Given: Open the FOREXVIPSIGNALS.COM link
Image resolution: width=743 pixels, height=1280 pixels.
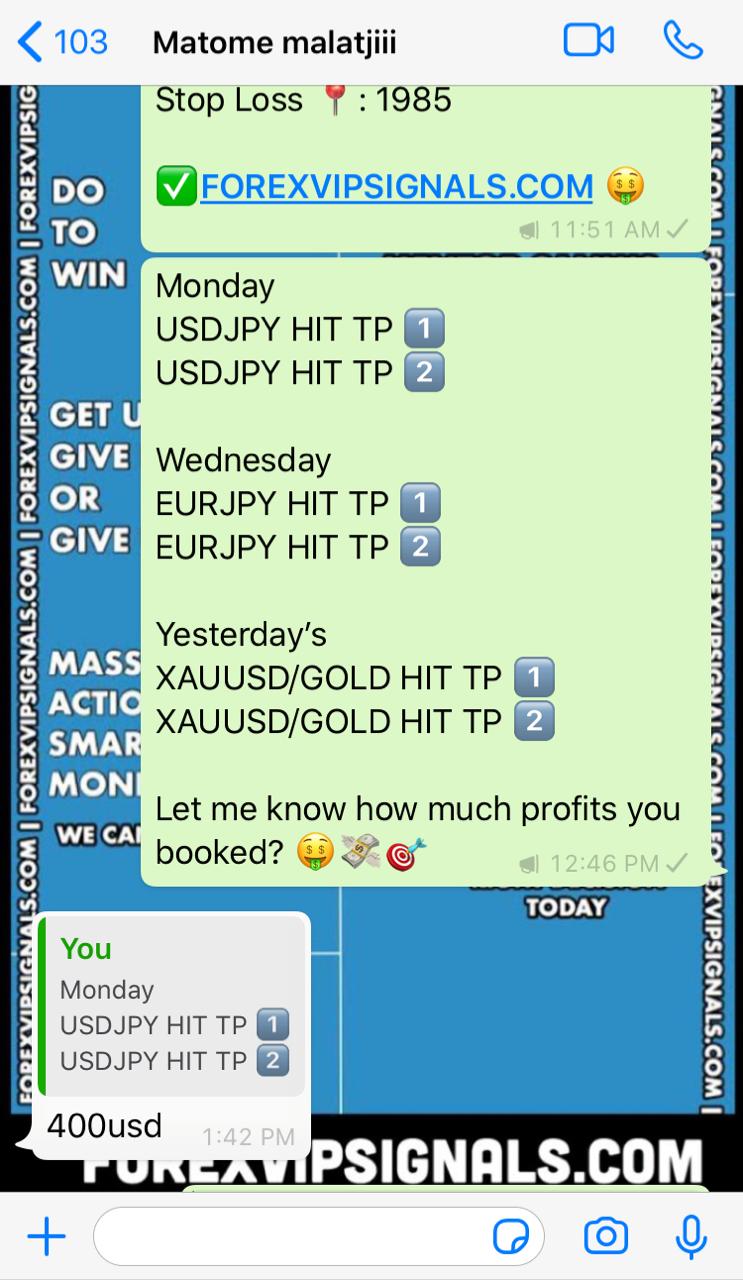Looking at the screenshot, I should click(x=397, y=187).
